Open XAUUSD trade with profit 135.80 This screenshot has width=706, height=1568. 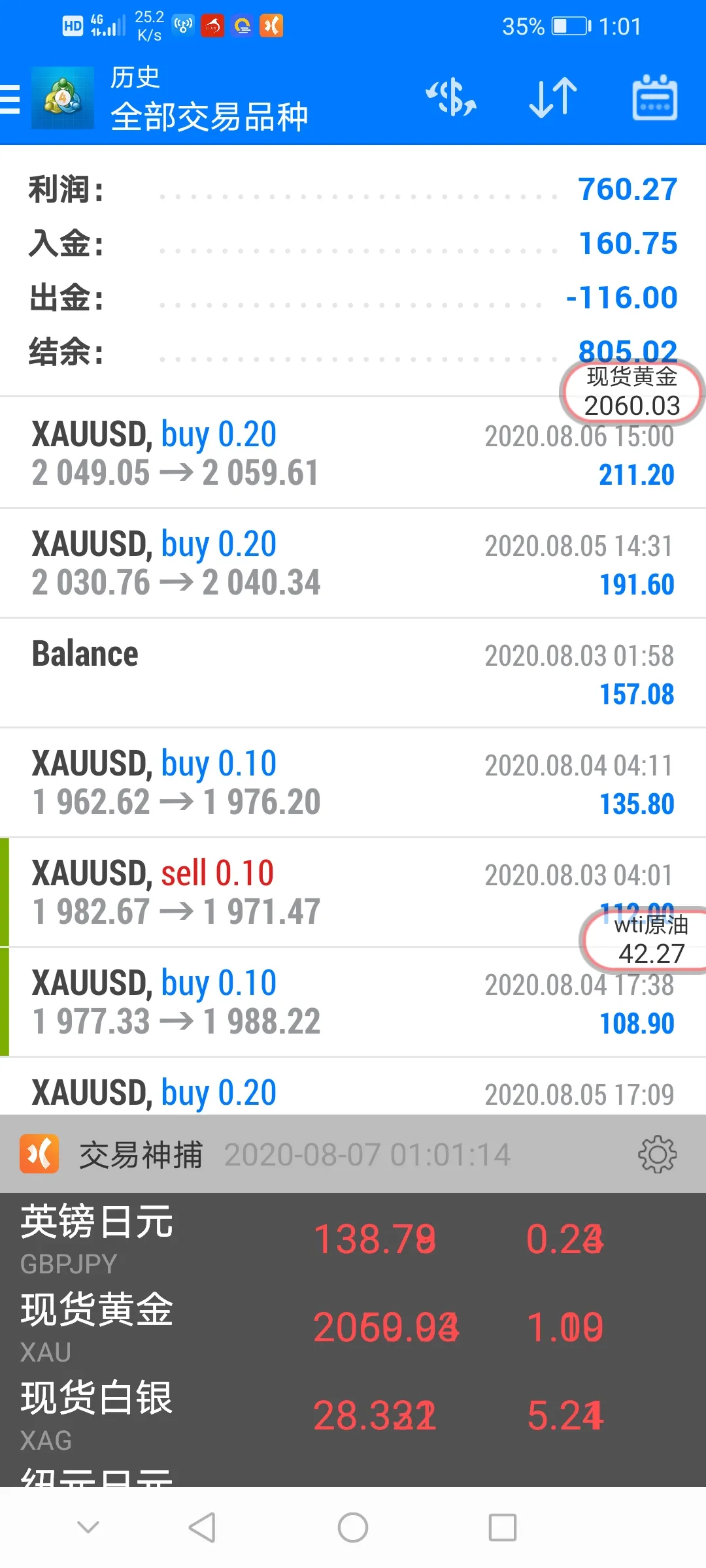point(353,783)
